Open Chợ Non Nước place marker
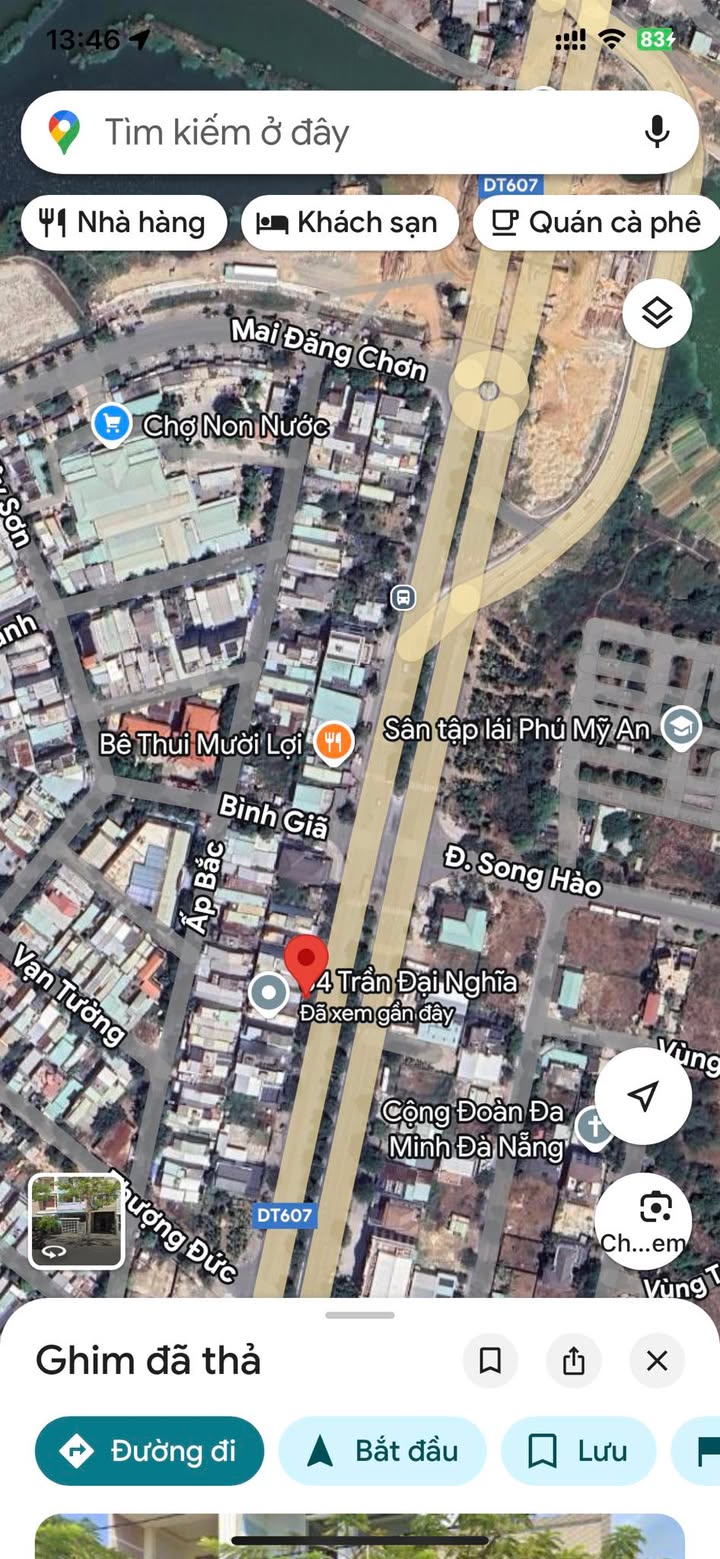 (111, 424)
